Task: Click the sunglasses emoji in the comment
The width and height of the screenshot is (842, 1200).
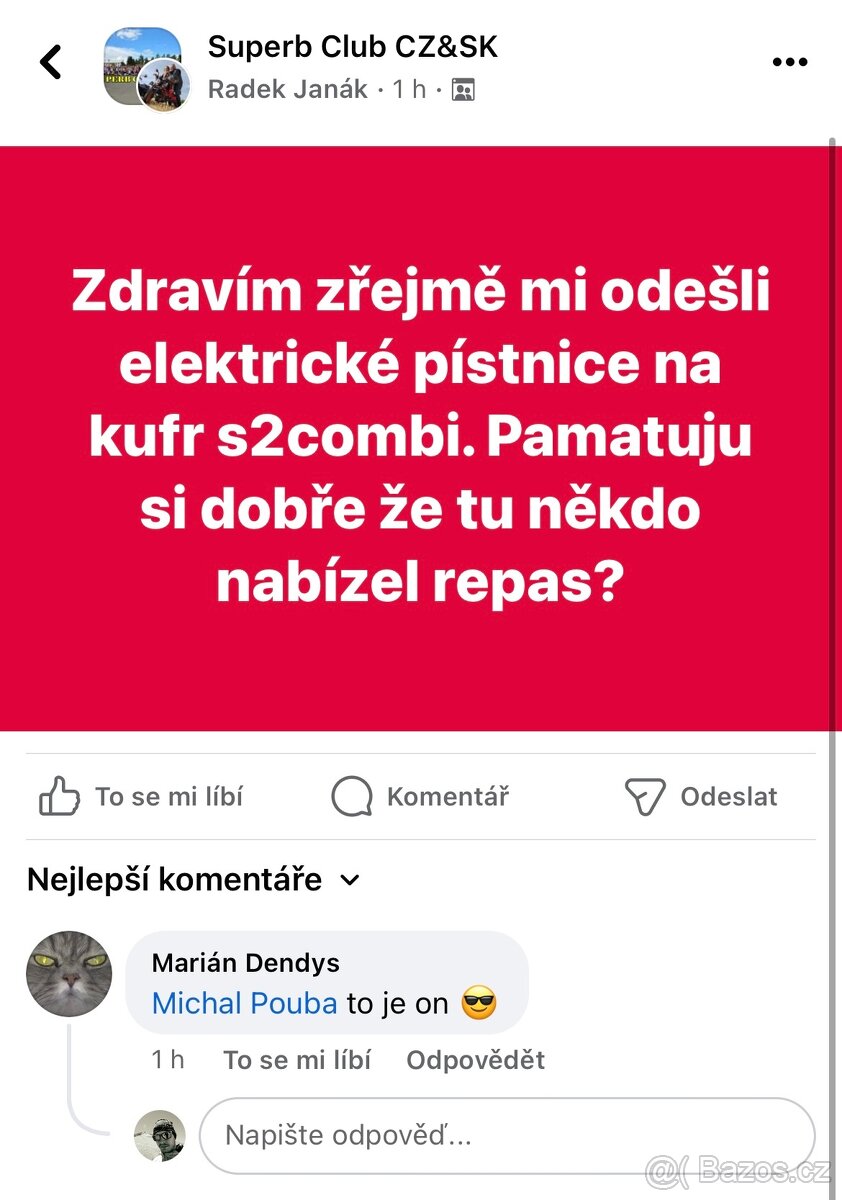Action: 478,1003
